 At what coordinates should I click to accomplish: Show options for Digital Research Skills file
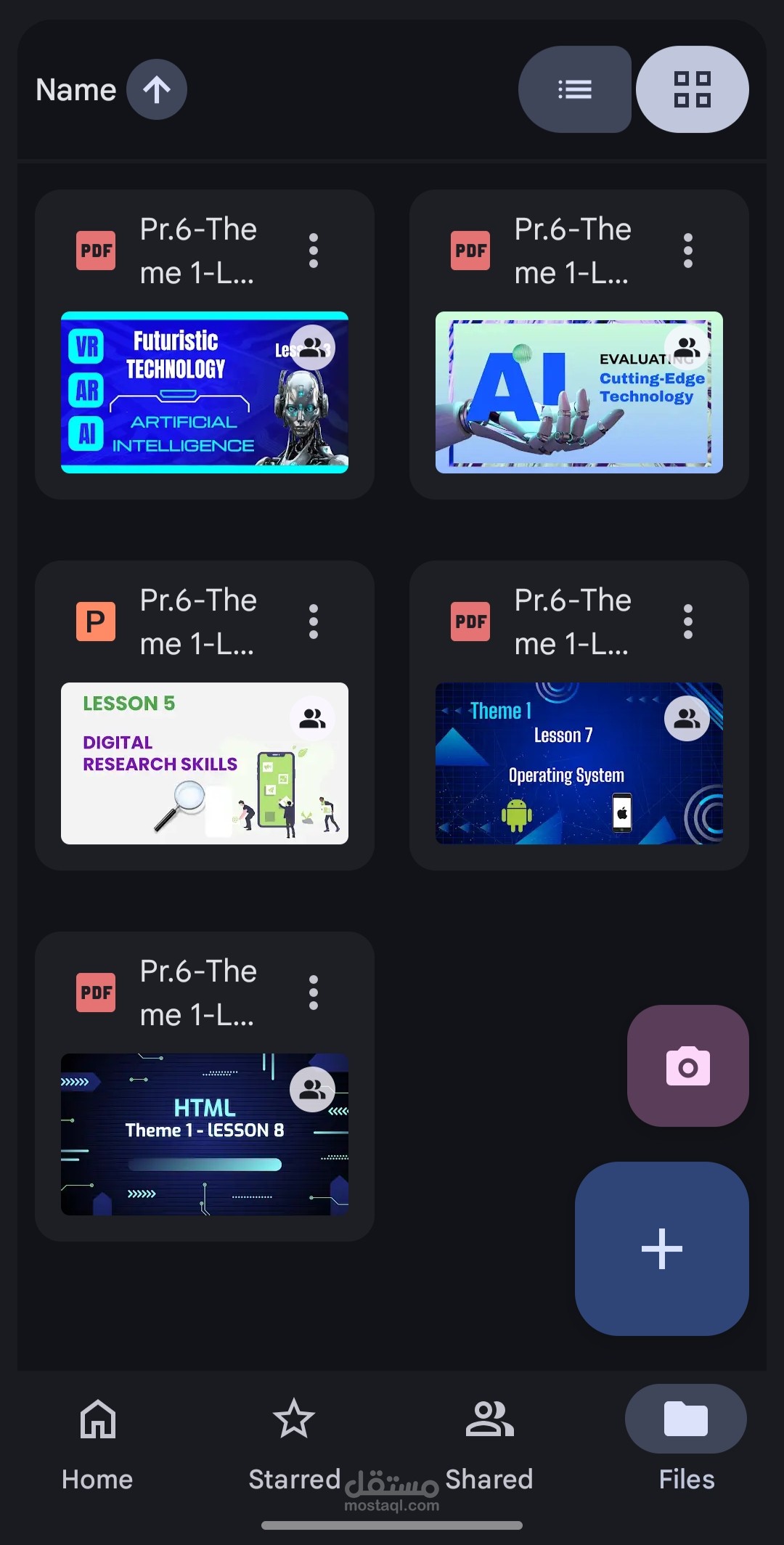pos(313,621)
